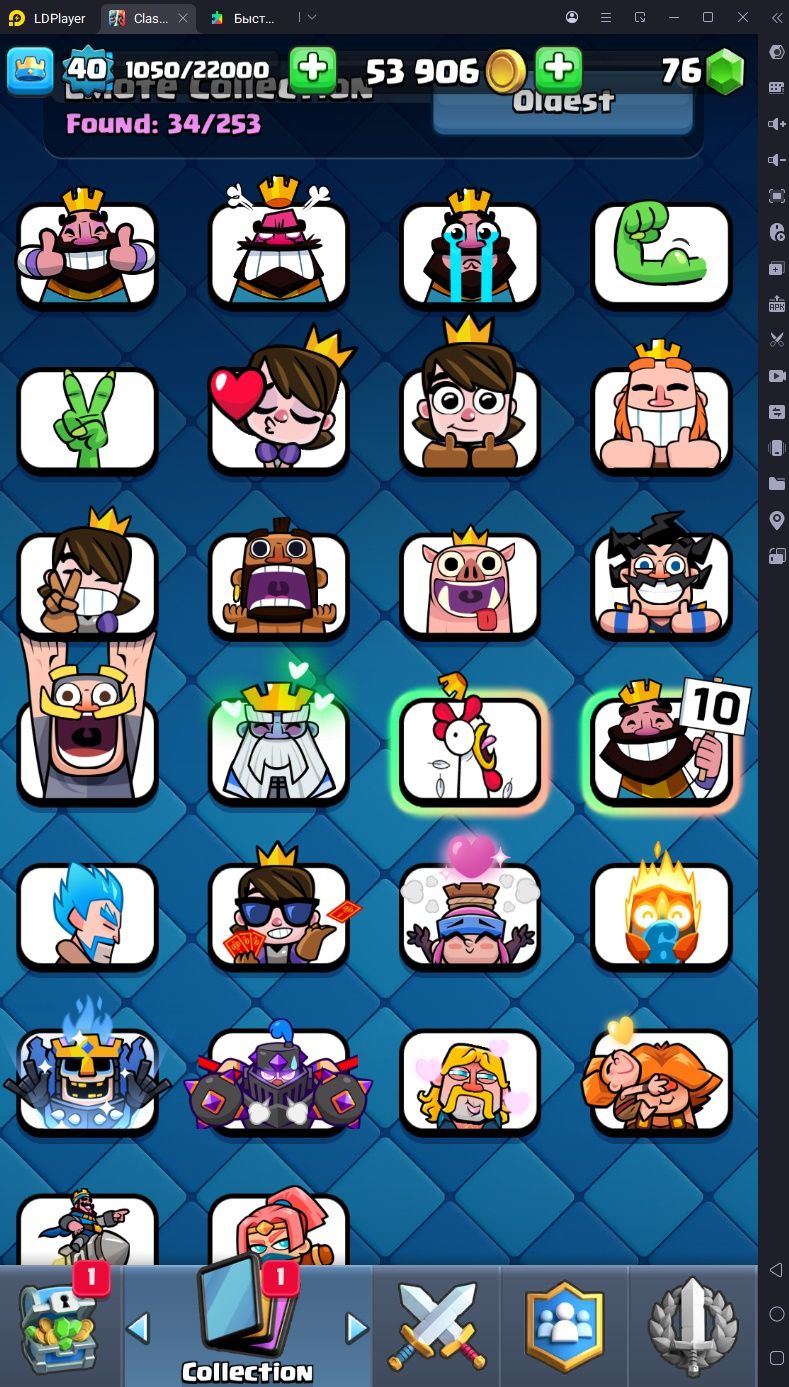Select the pig with crown emote
The width and height of the screenshot is (789, 1387).
coord(470,582)
